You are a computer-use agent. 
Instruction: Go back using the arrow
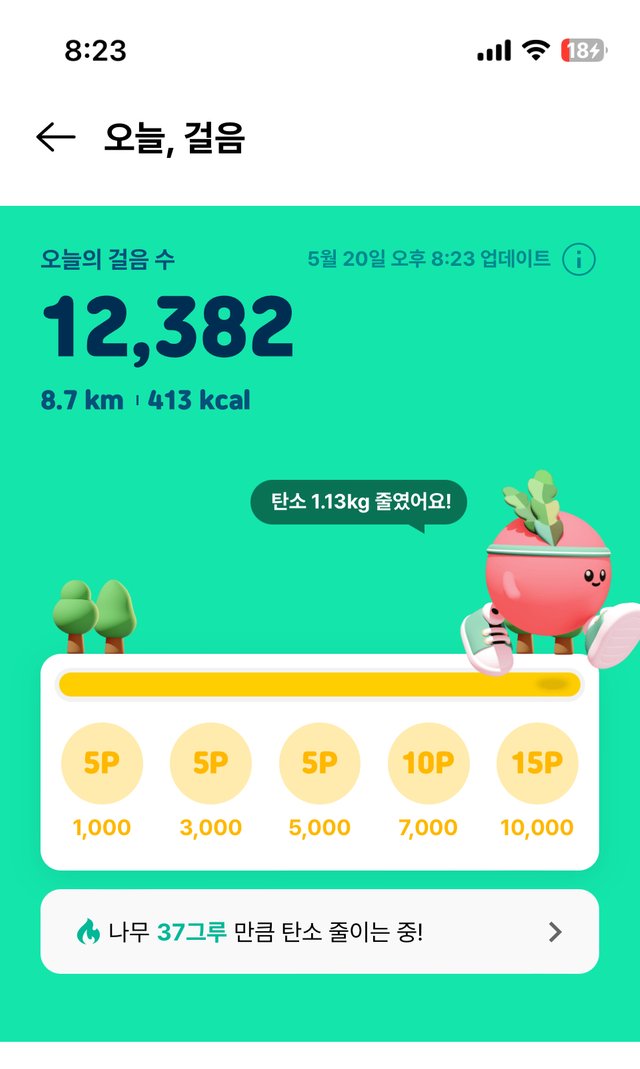56,138
